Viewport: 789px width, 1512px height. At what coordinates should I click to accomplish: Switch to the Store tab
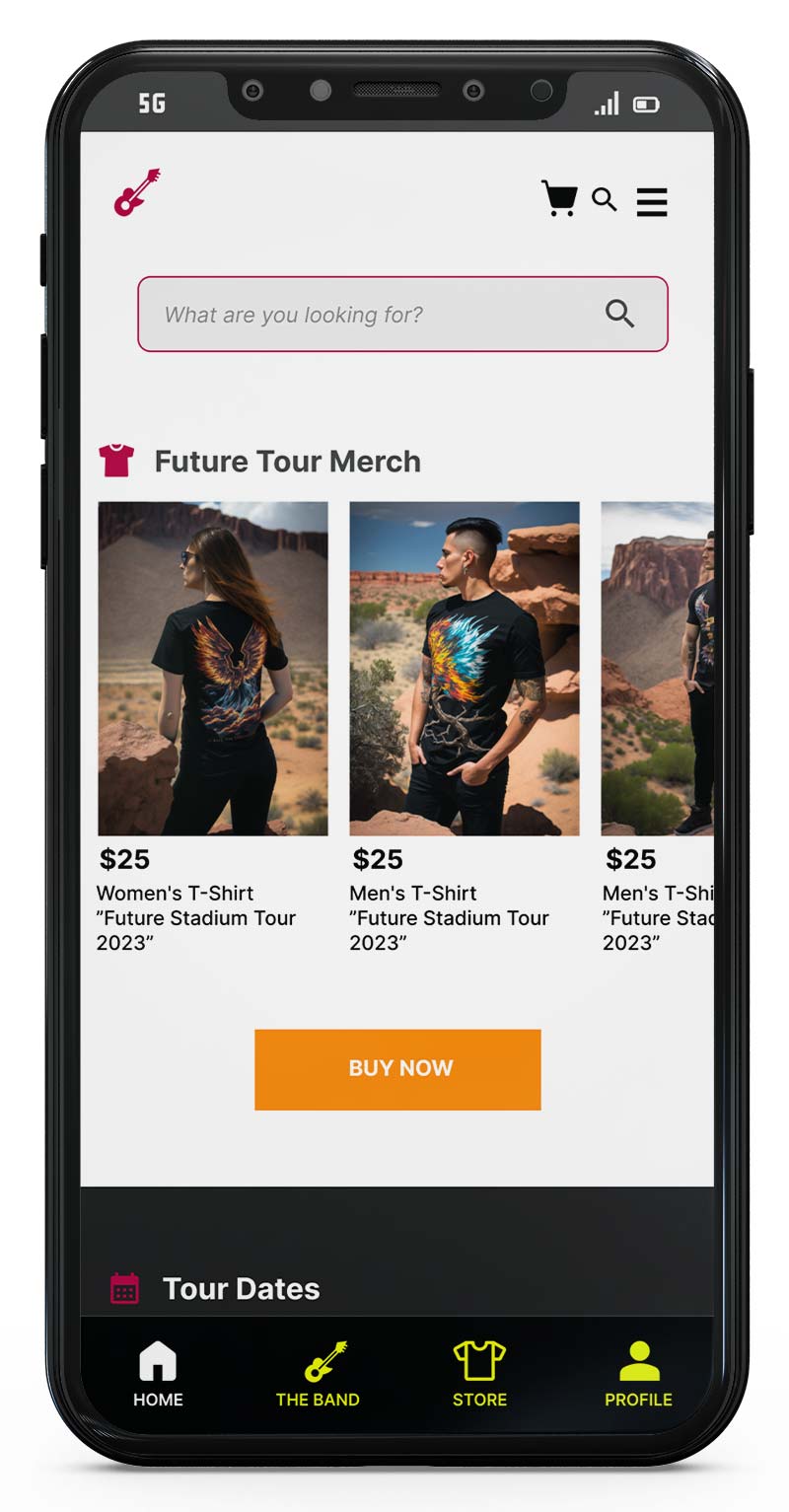point(479,1374)
